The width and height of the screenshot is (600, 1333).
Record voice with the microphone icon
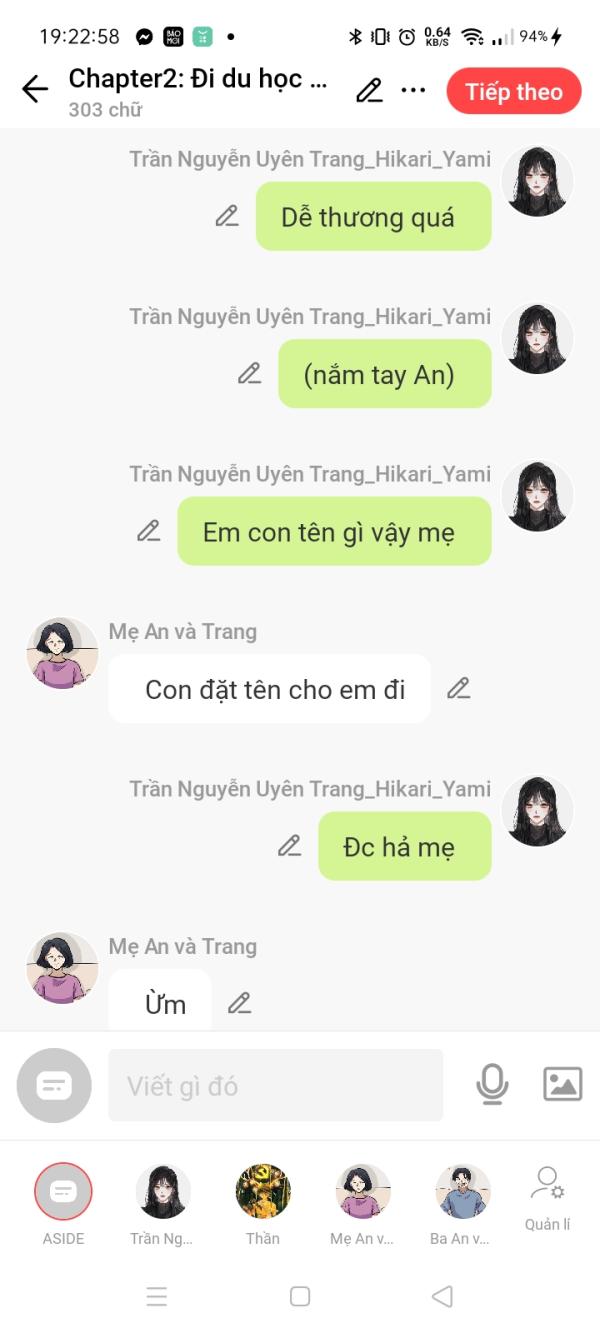point(492,1084)
